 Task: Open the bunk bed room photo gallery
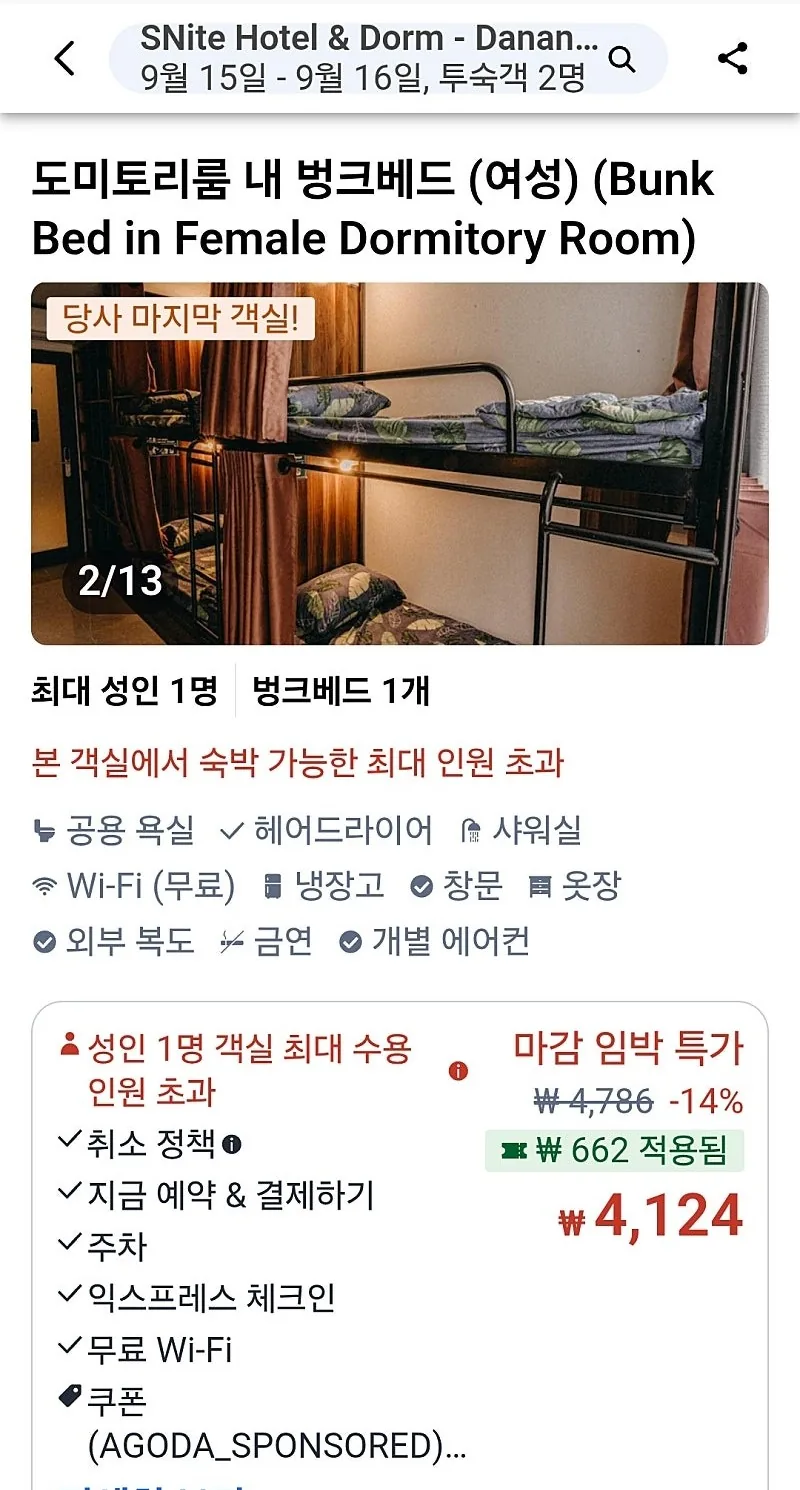tap(400, 463)
